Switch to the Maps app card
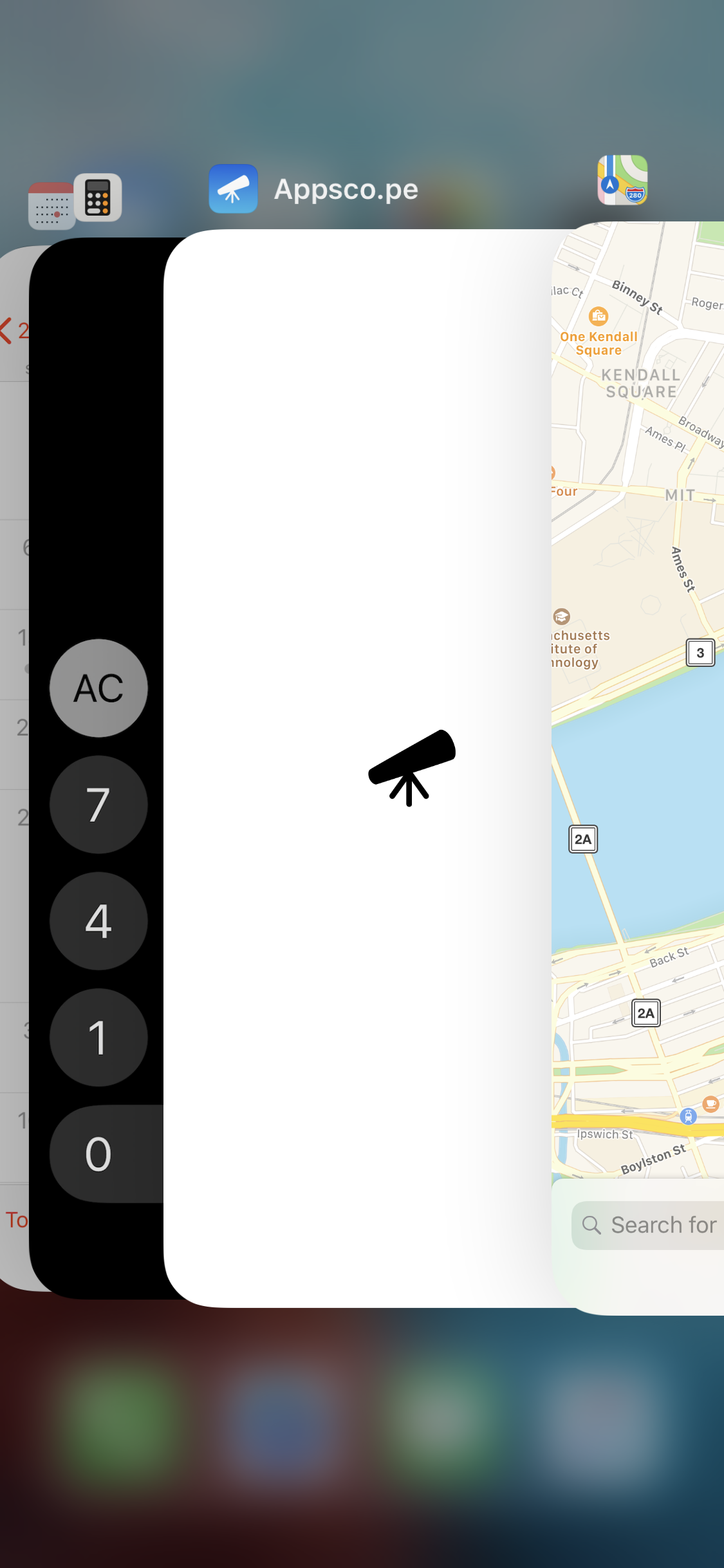This screenshot has height=1568, width=724. pos(637,766)
